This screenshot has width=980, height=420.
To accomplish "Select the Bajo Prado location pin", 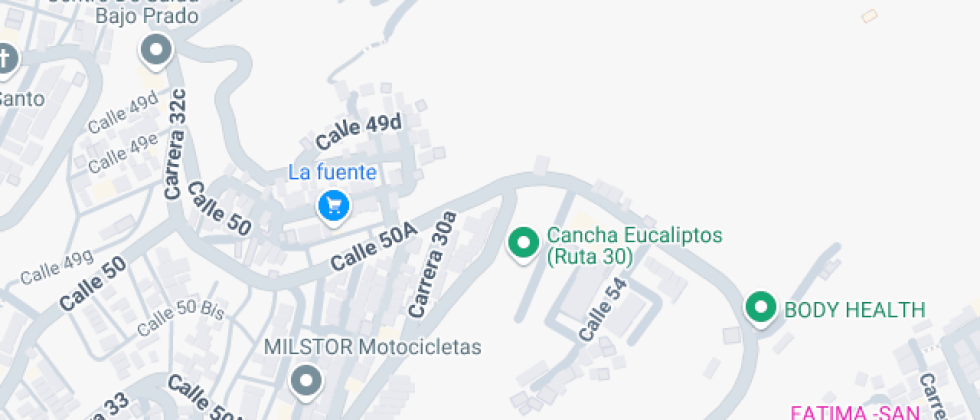I will (156, 48).
